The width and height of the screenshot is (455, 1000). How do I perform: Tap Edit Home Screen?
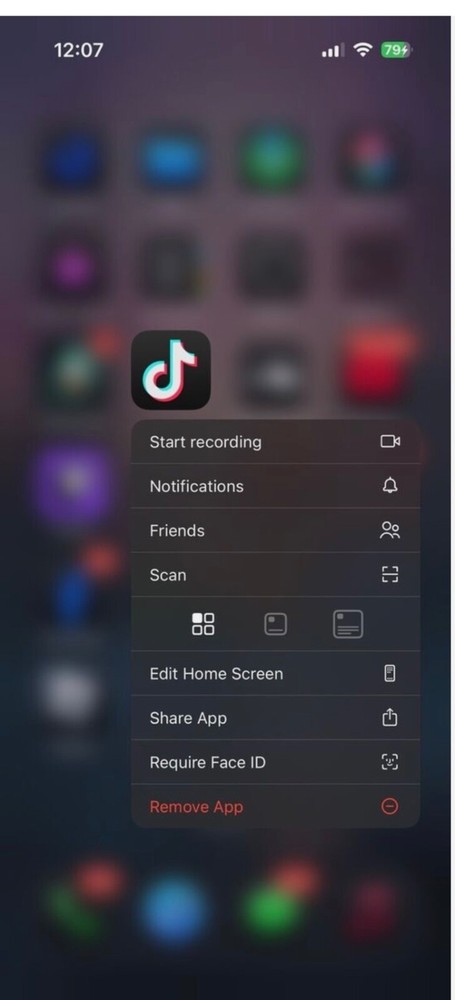point(275,673)
